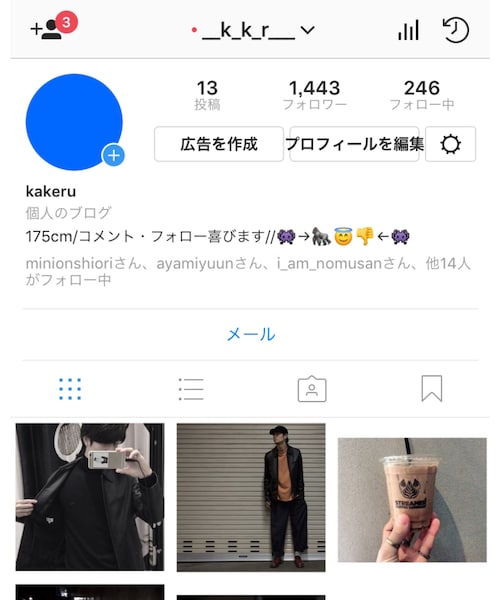Open the settings gear button
The width and height of the screenshot is (500, 600).
click(450, 144)
